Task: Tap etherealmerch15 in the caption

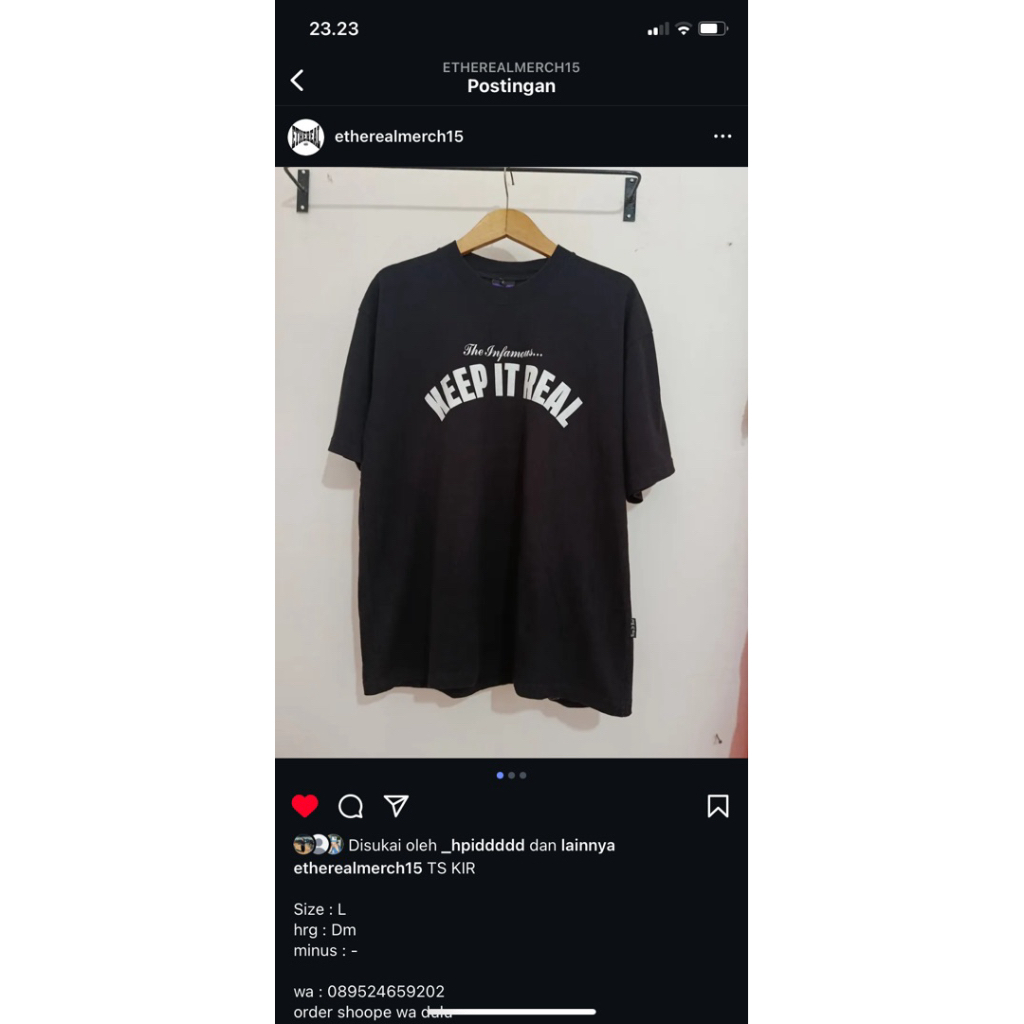Action: pyautogui.click(x=358, y=868)
